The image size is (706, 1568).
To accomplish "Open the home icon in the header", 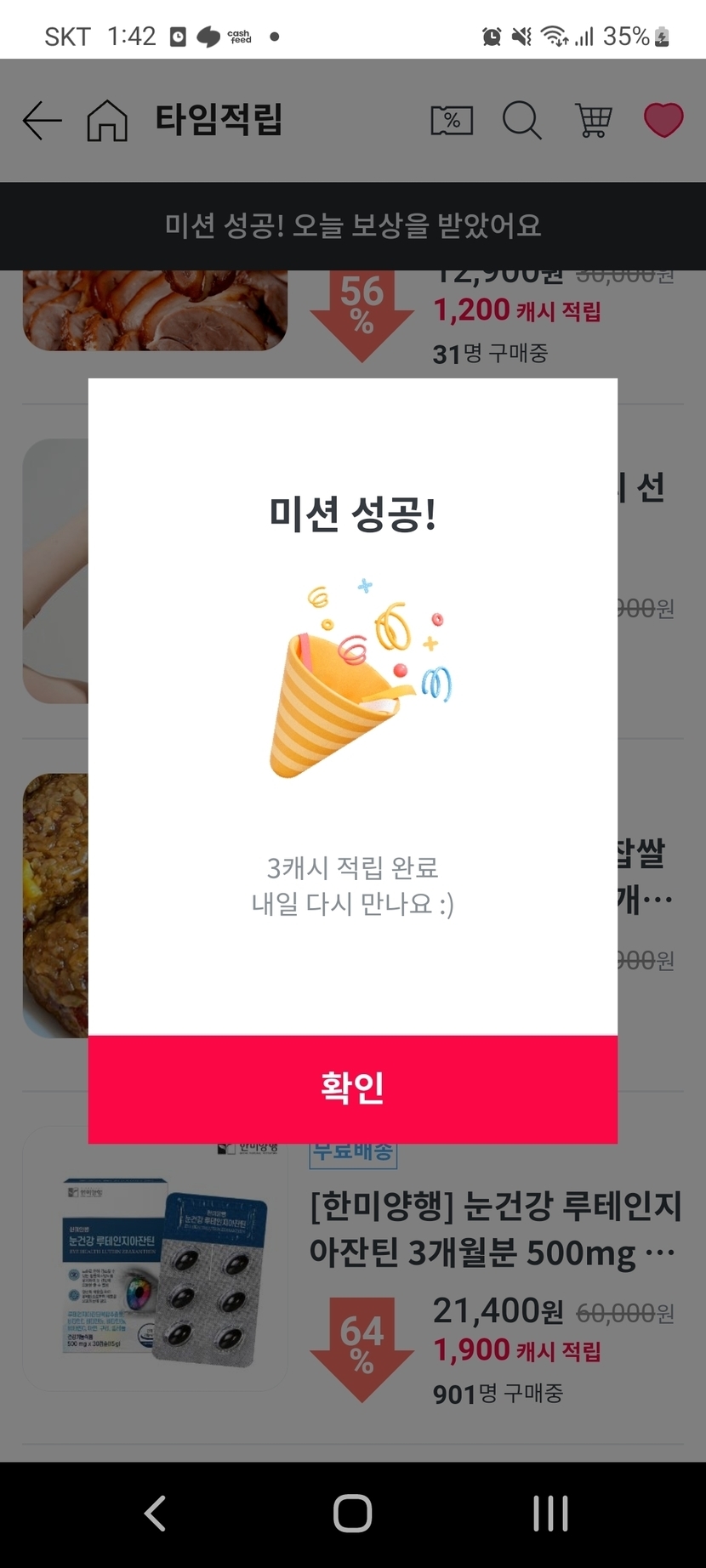I will pyautogui.click(x=107, y=120).
